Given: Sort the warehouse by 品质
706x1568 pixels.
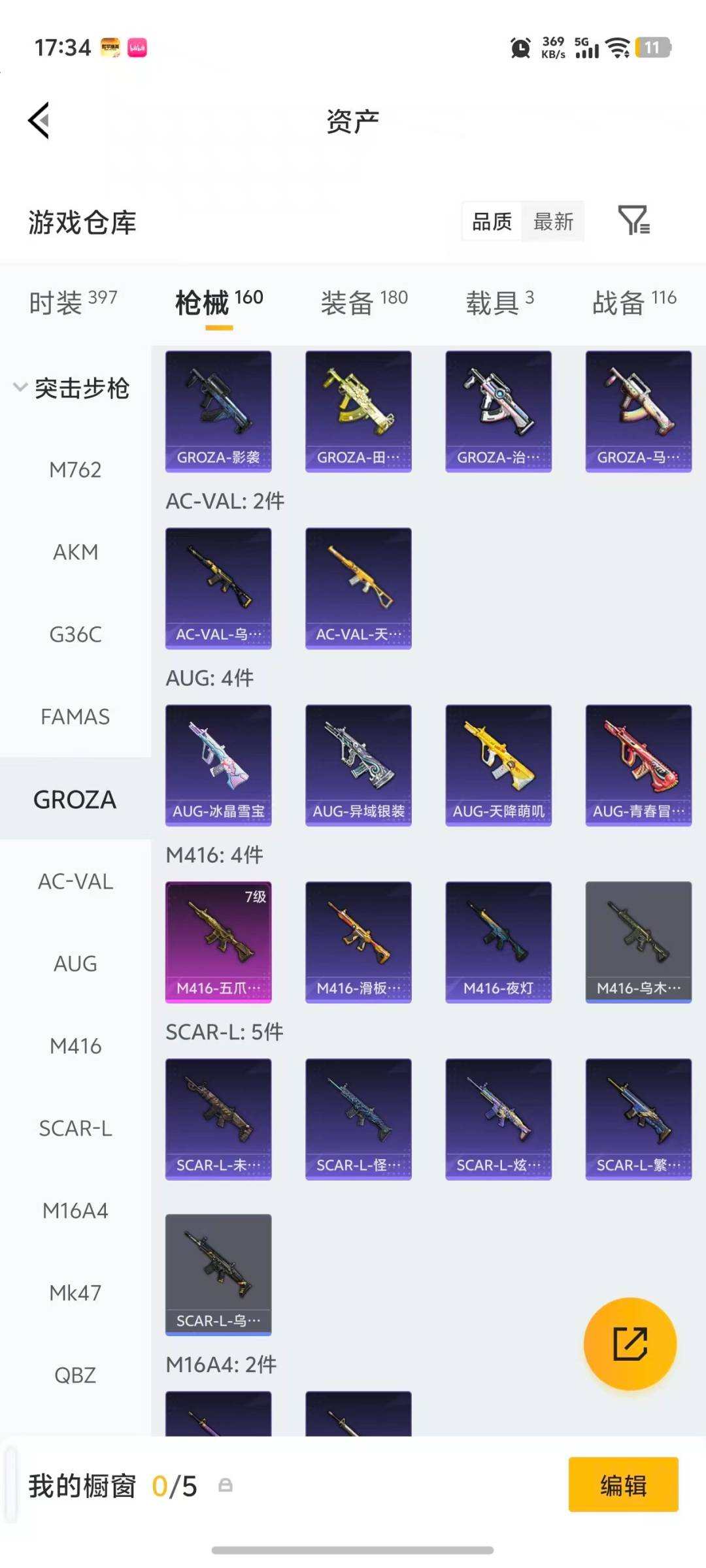Looking at the screenshot, I should click(x=492, y=221).
